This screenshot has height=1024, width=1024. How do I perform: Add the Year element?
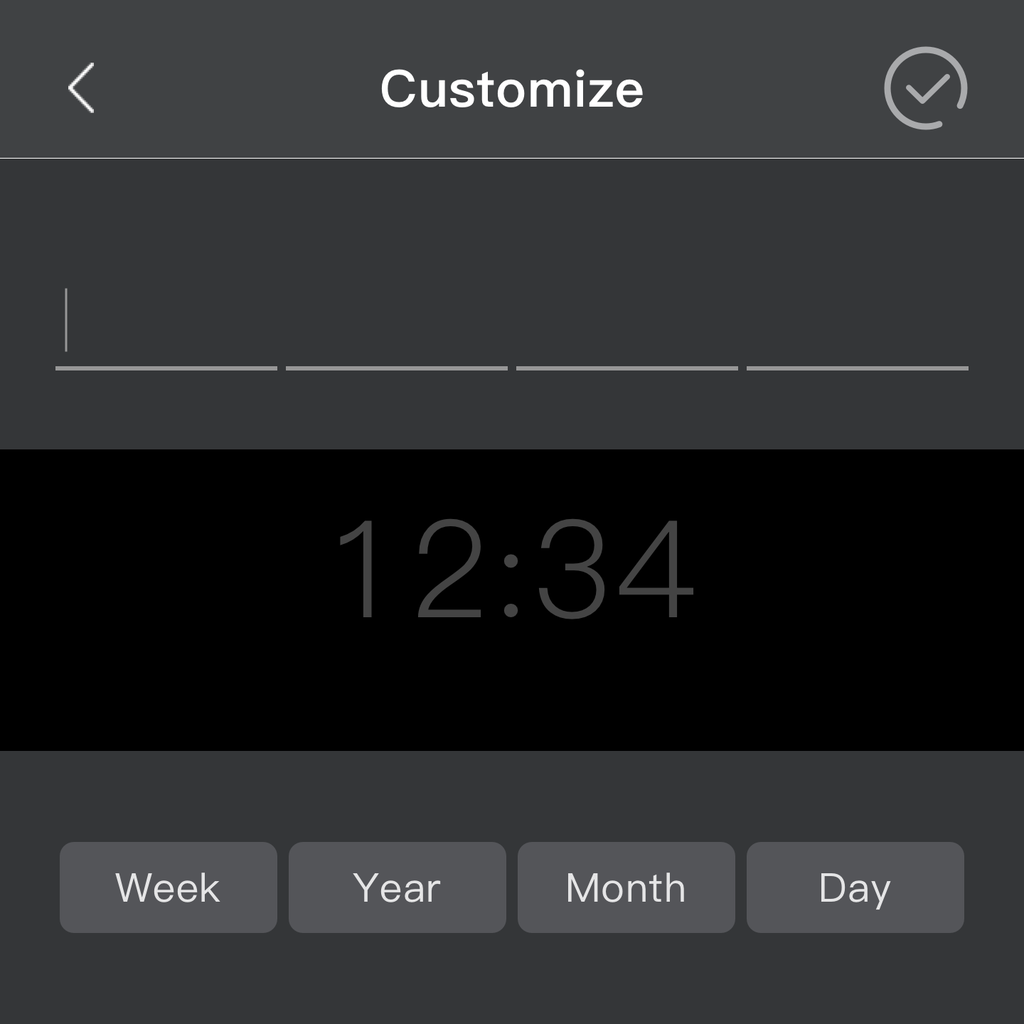[397, 887]
